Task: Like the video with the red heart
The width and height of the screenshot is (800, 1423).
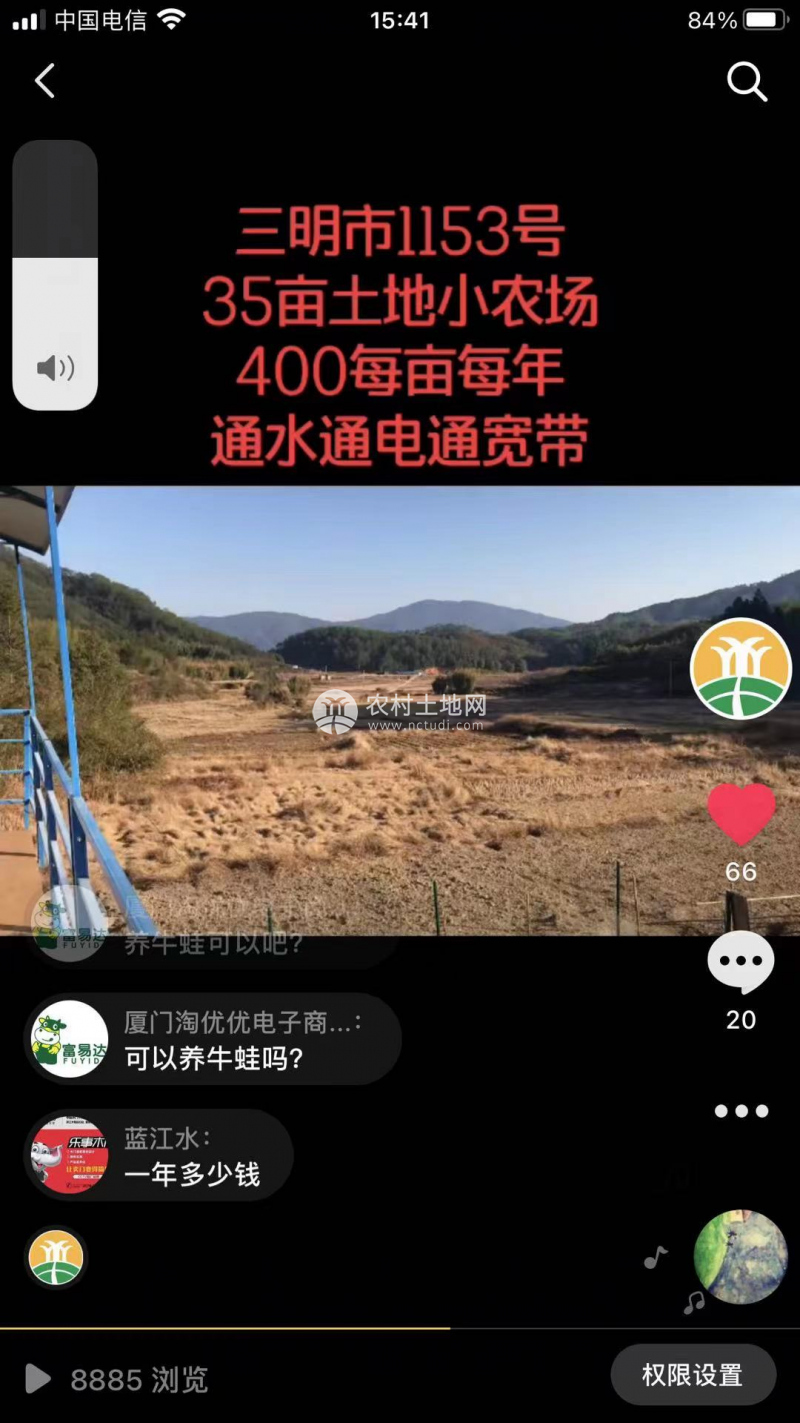Action: 741,815
